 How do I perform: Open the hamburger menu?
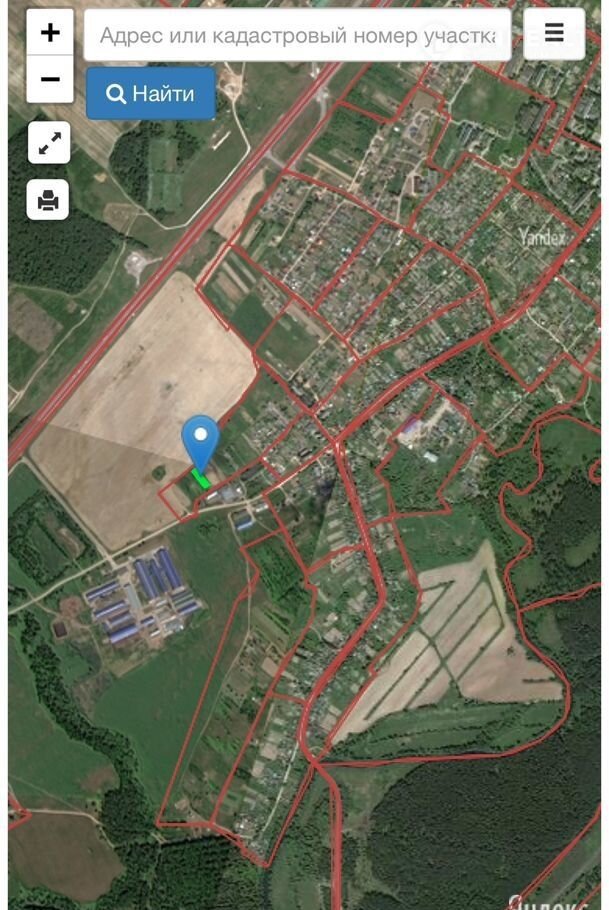click(x=554, y=33)
